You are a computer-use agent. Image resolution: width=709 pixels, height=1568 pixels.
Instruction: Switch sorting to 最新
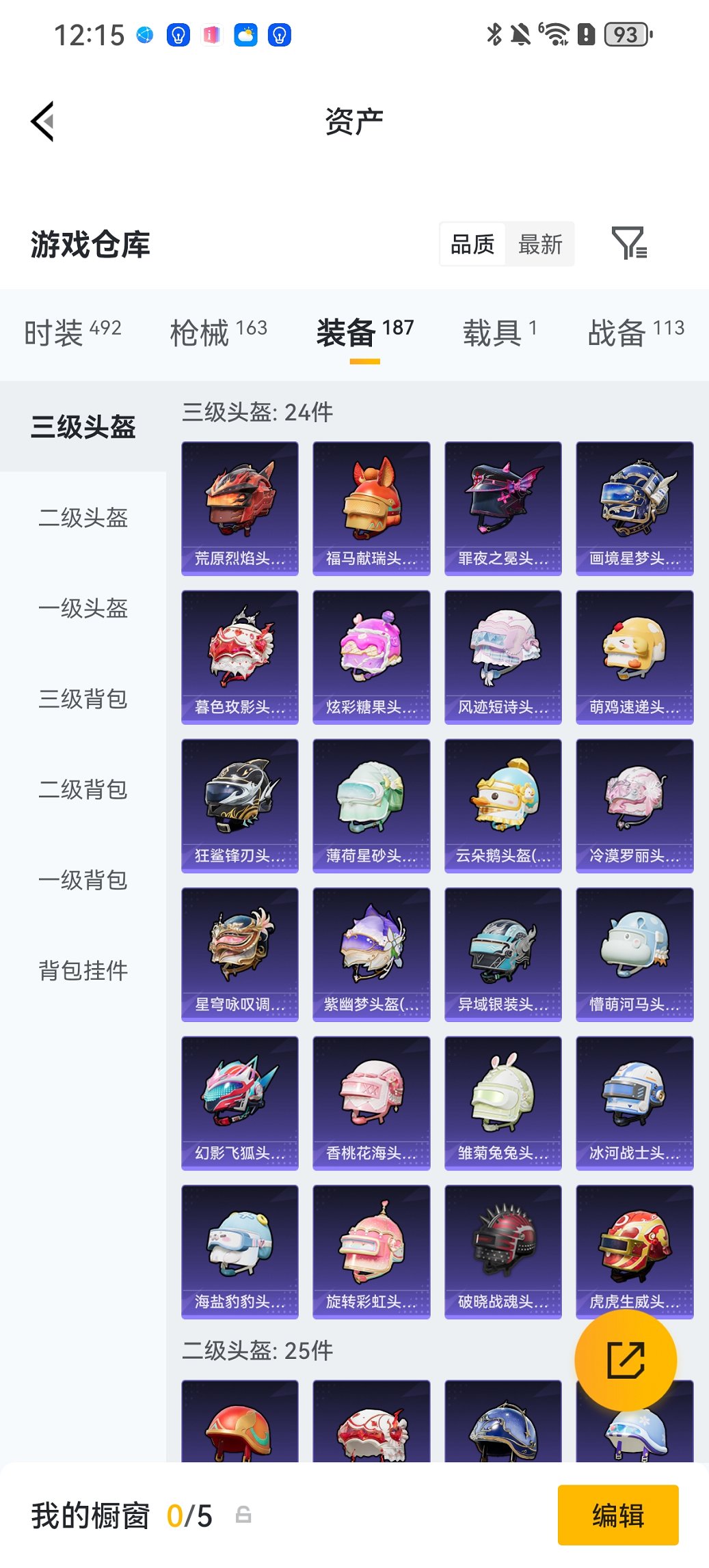click(x=541, y=244)
